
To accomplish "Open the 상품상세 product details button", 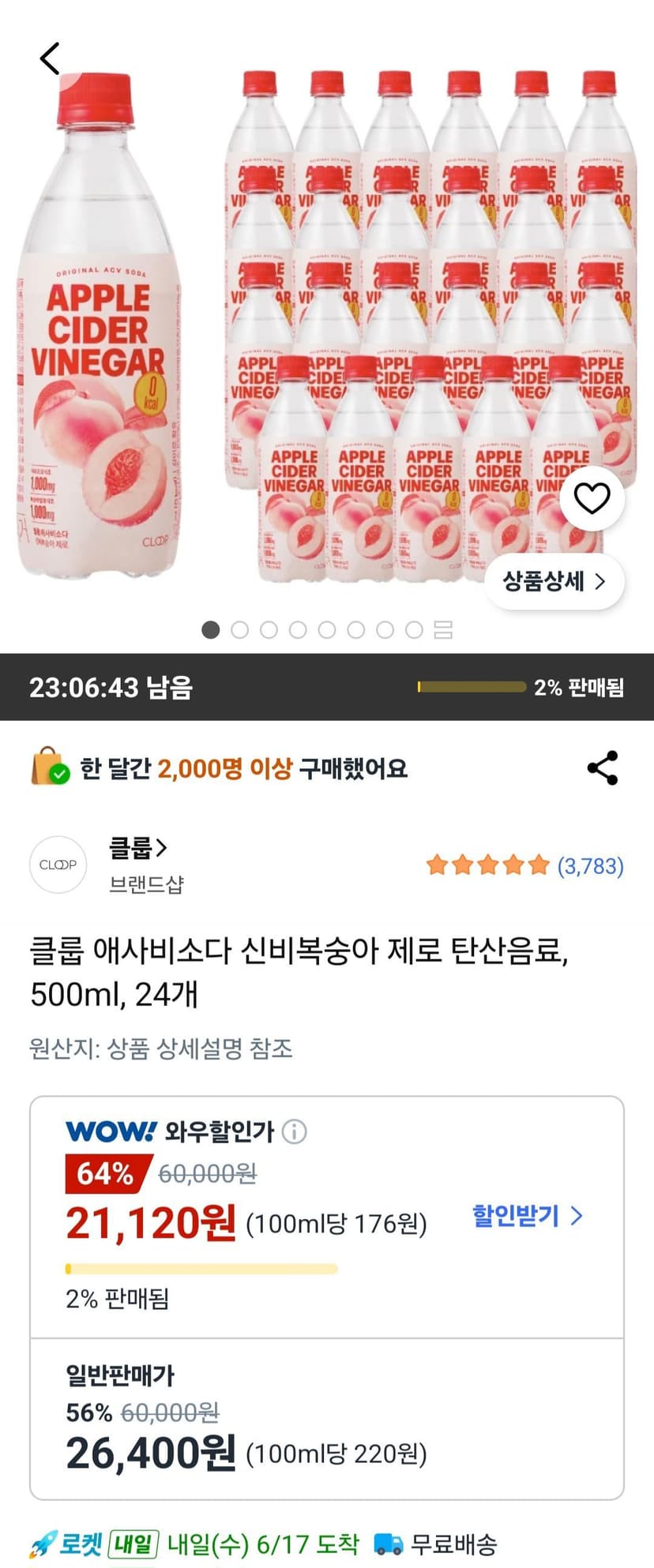I will pyautogui.click(x=554, y=582).
